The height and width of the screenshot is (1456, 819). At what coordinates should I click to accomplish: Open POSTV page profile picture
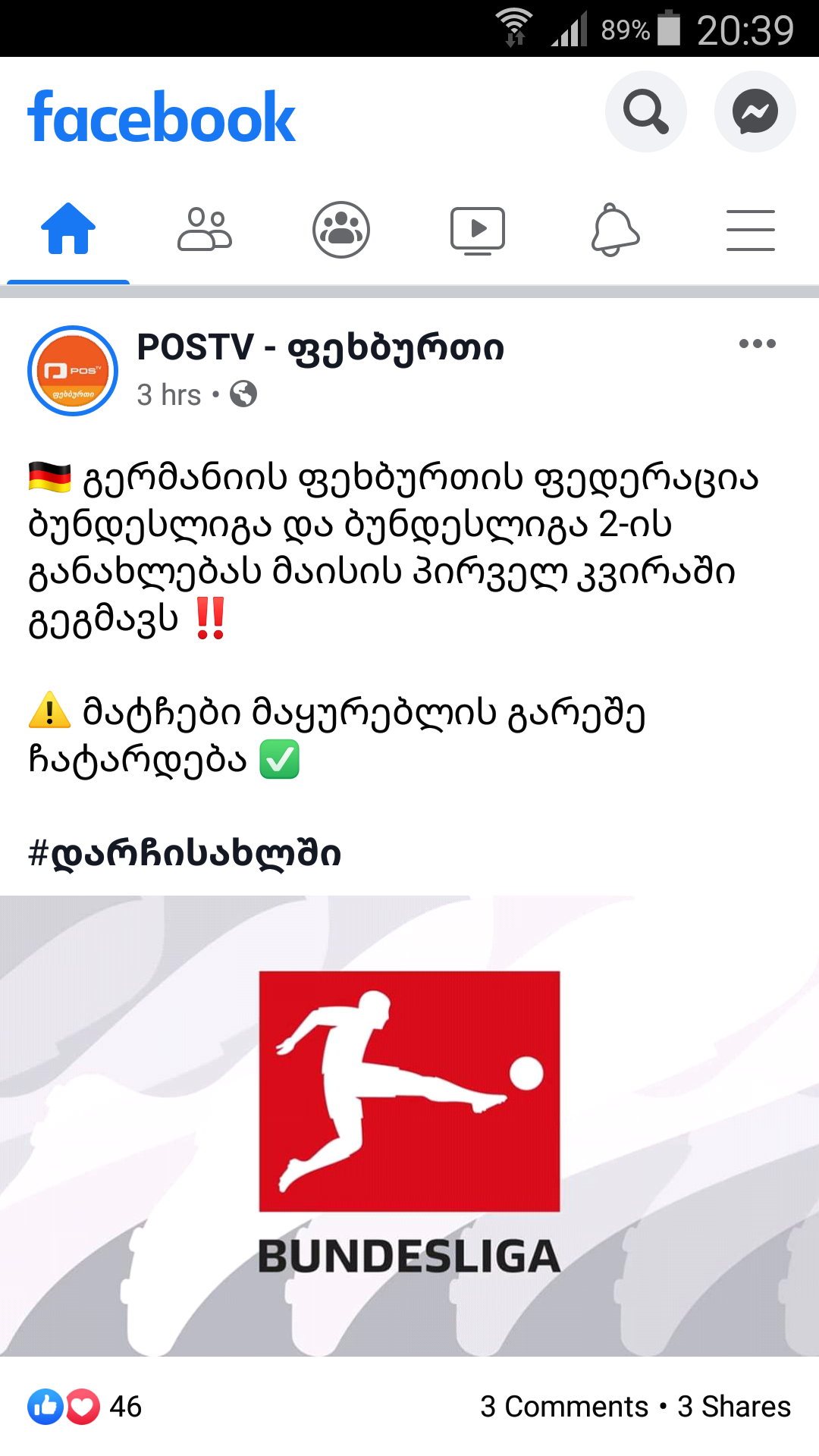point(73,371)
